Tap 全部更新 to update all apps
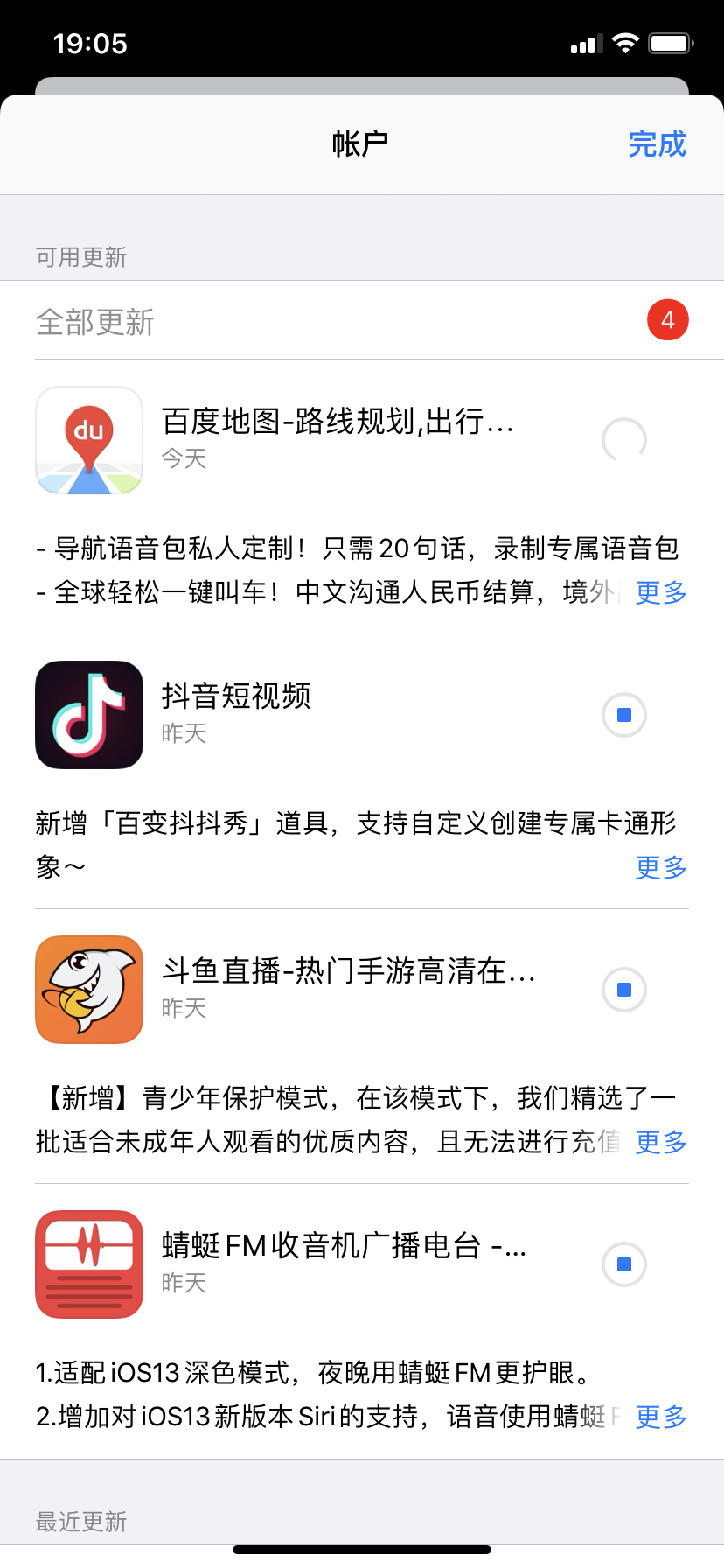The width and height of the screenshot is (724, 1568). [x=95, y=322]
